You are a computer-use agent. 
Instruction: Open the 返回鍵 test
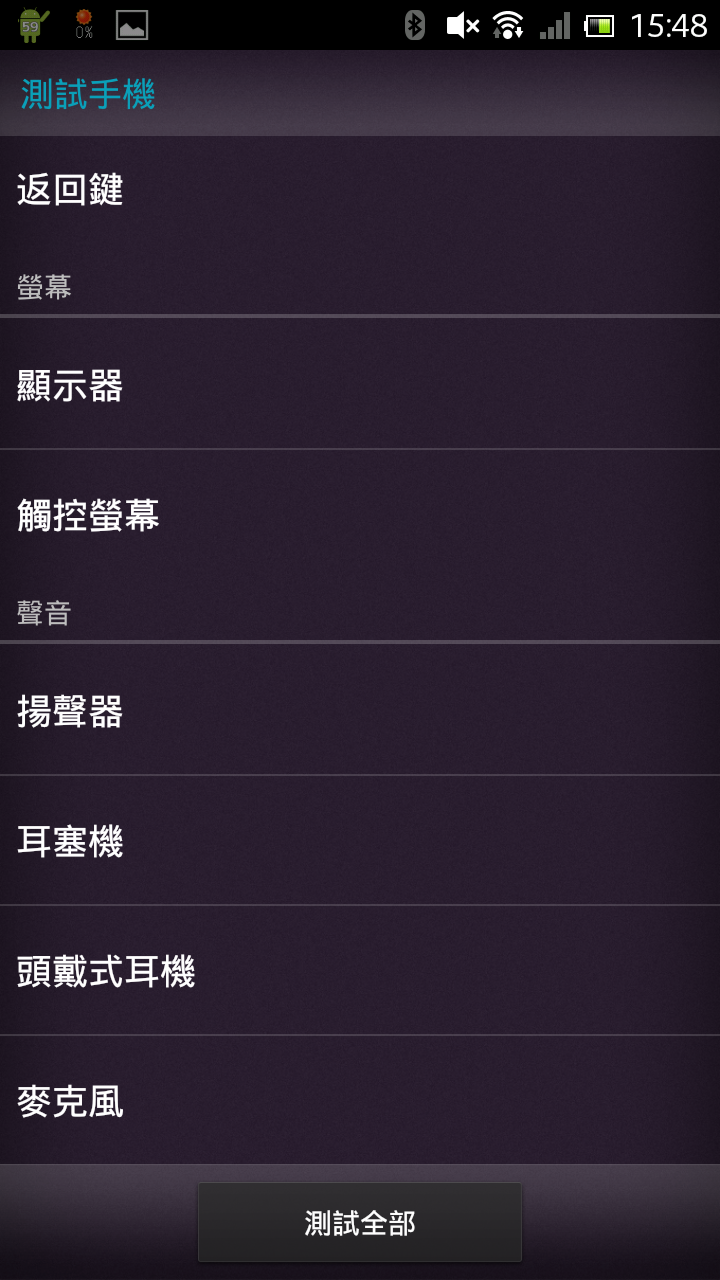point(360,190)
